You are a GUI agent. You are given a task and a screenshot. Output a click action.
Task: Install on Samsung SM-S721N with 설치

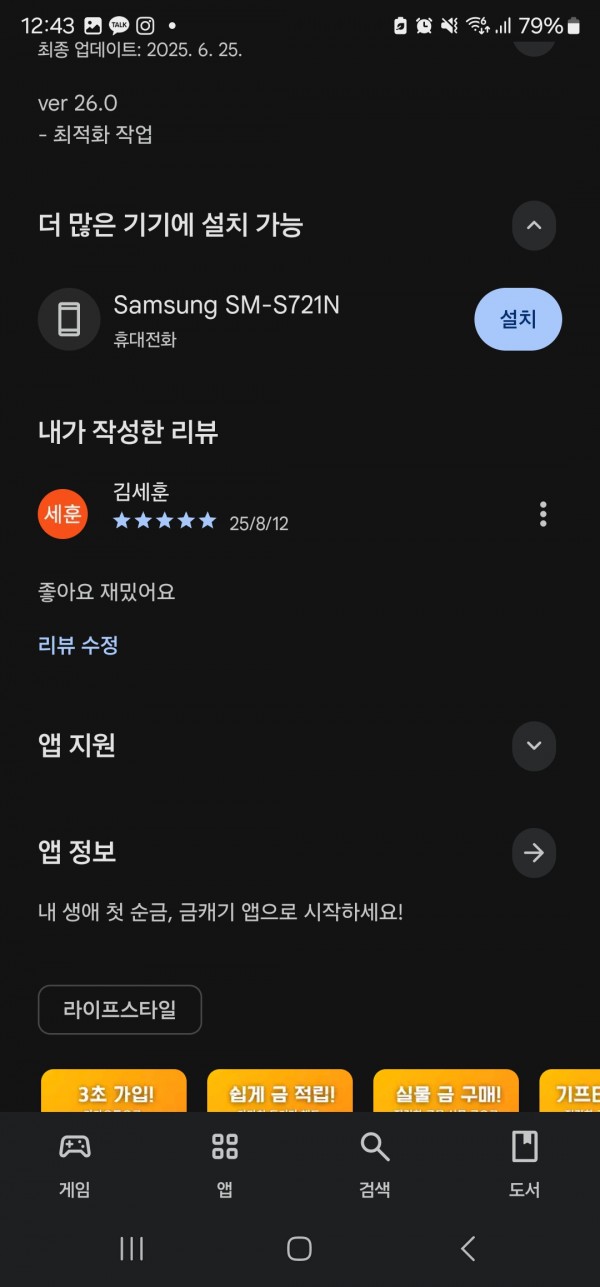click(518, 319)
